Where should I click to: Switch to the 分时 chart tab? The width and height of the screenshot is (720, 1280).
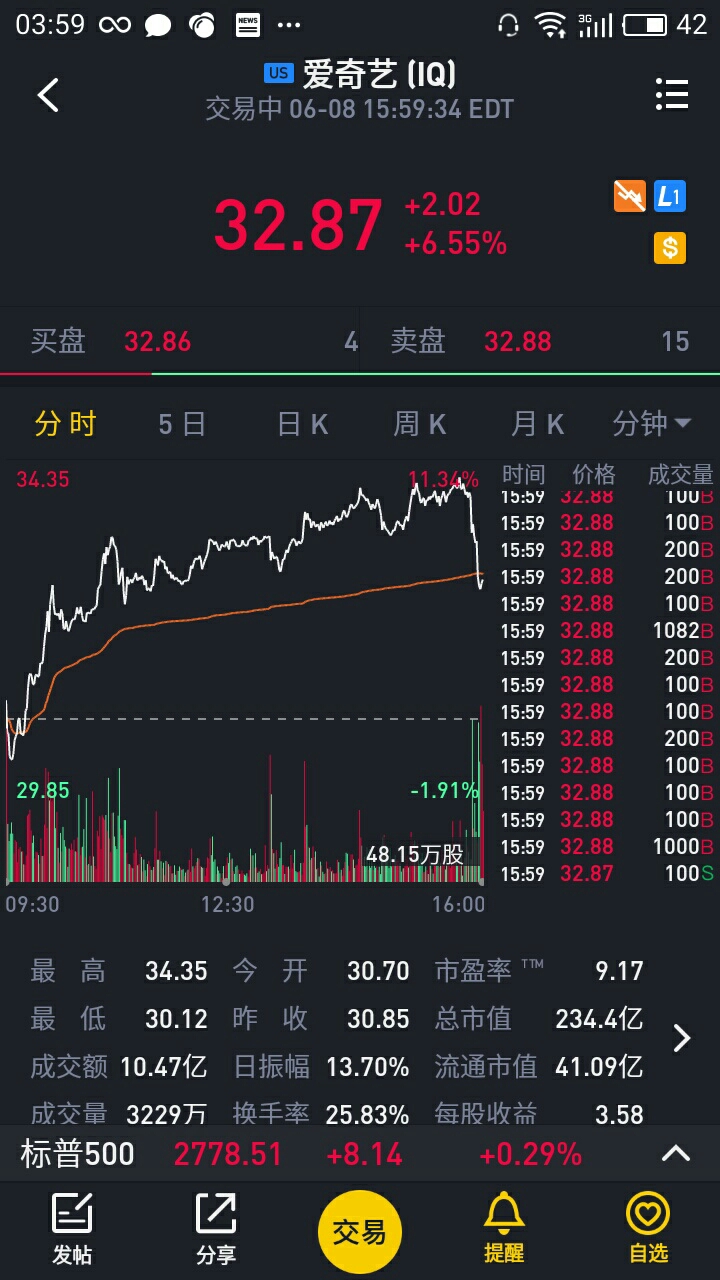[x=65, y=424]
